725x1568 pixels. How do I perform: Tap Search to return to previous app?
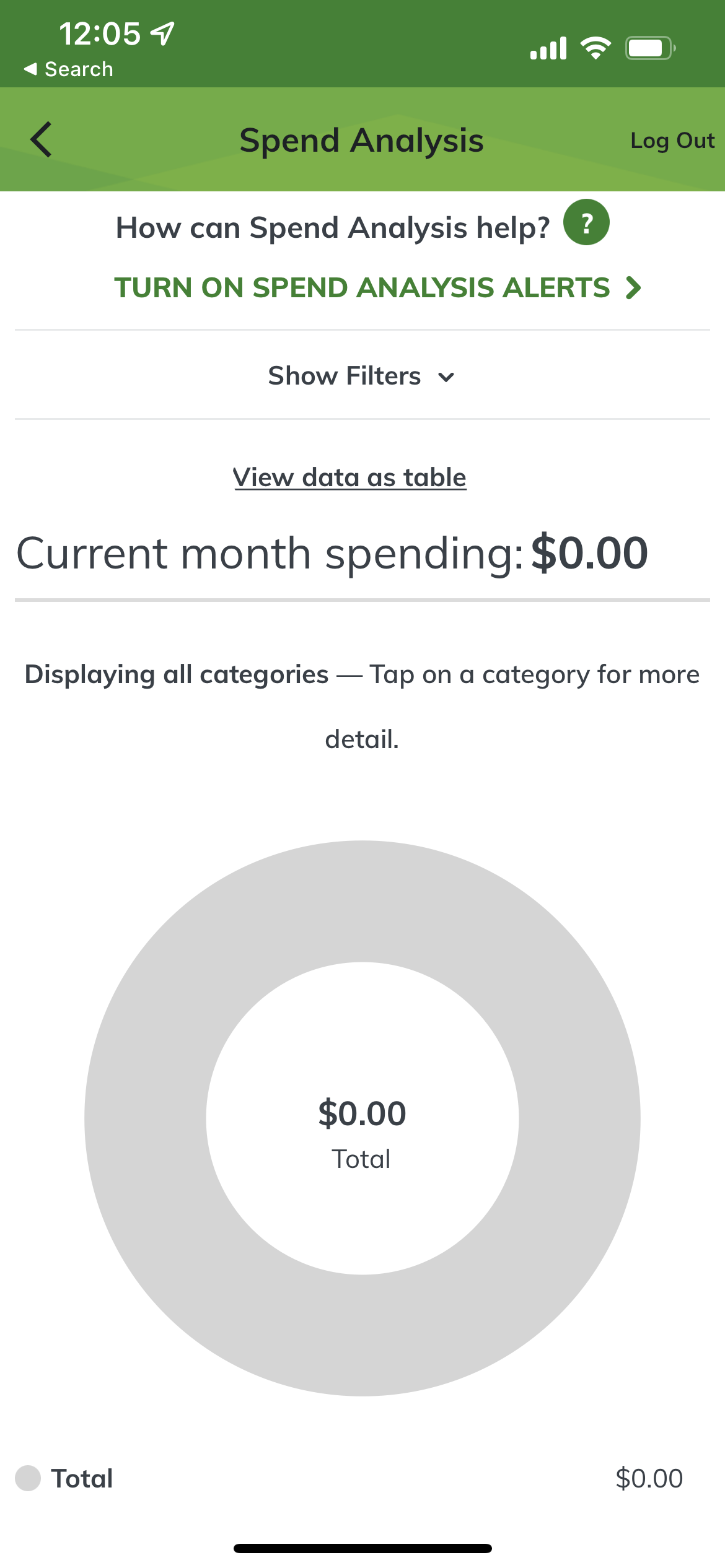click(68, 69)
